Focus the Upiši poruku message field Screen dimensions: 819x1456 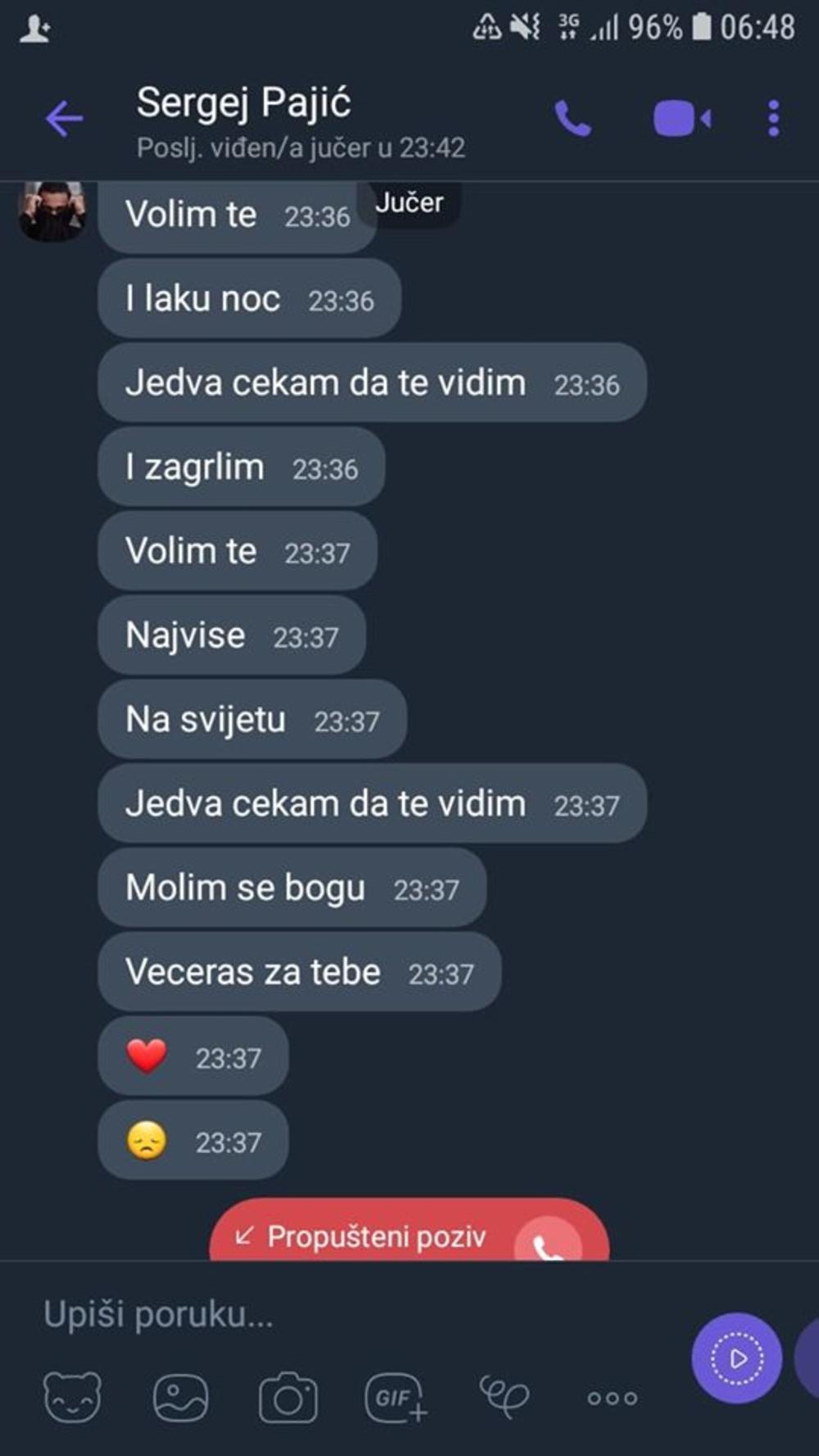tap(328, 1314)
